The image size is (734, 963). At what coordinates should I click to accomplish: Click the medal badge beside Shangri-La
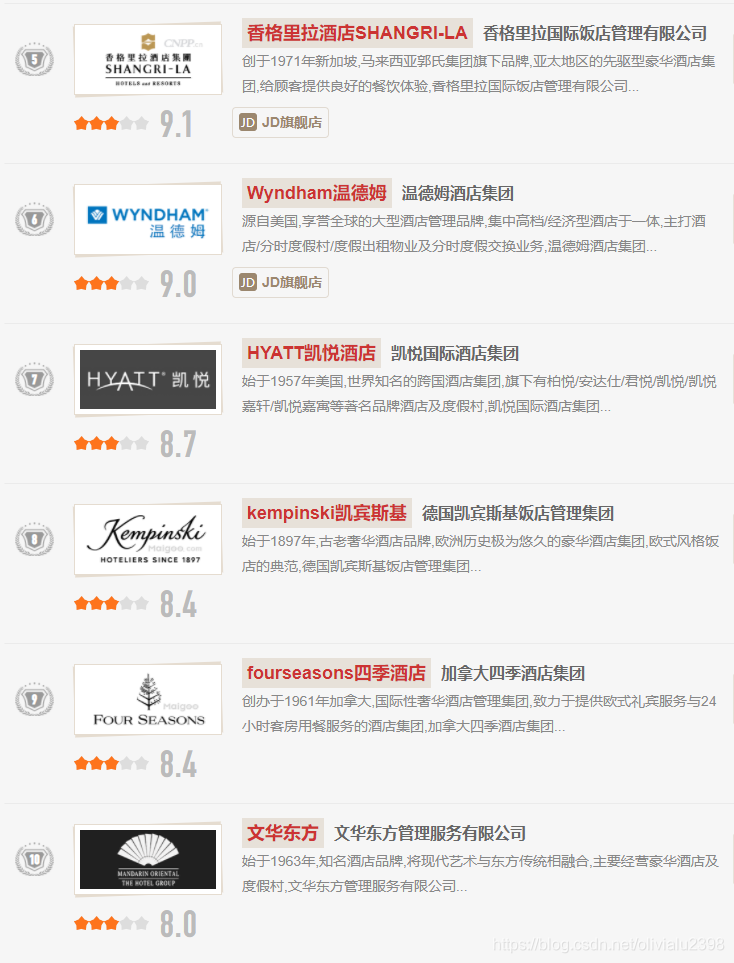[x=33, y=58]
